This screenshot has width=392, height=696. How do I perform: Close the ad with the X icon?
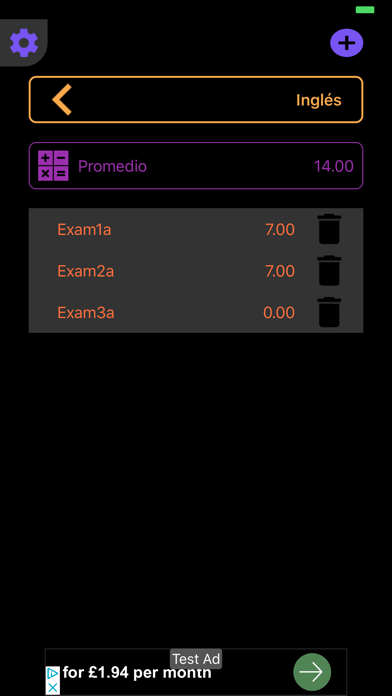tap(53, 688)
